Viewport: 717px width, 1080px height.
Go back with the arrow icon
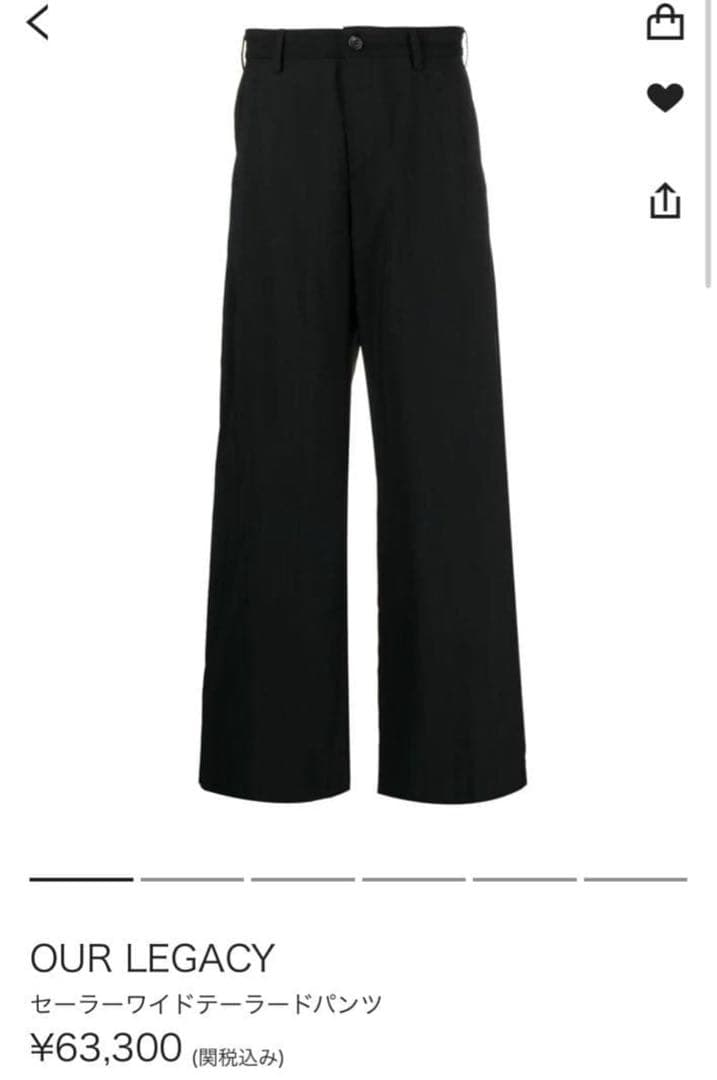(x=38, y=22)
